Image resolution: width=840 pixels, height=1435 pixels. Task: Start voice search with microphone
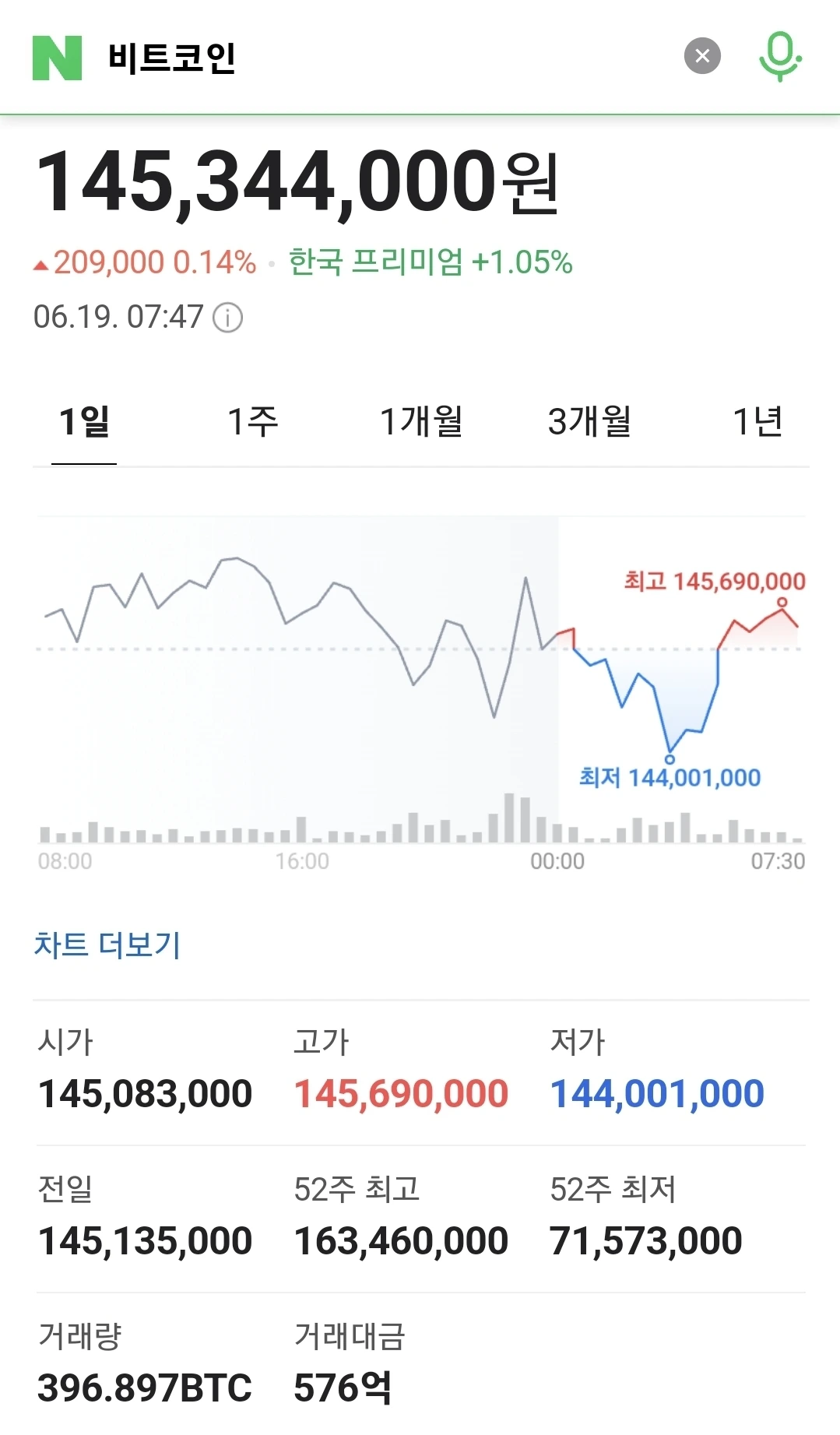pos(780,56)
